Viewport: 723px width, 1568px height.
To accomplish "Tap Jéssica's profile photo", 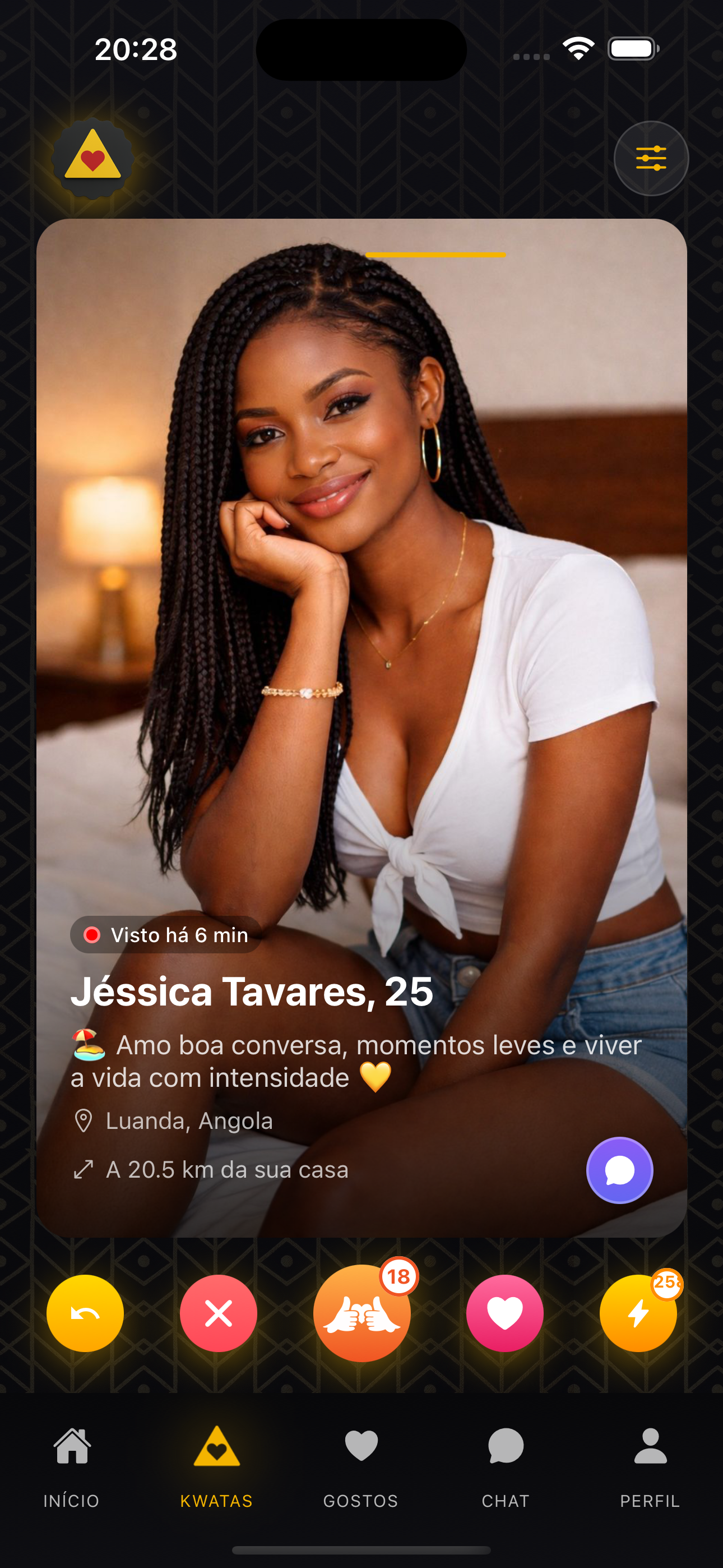I will 361,548.
